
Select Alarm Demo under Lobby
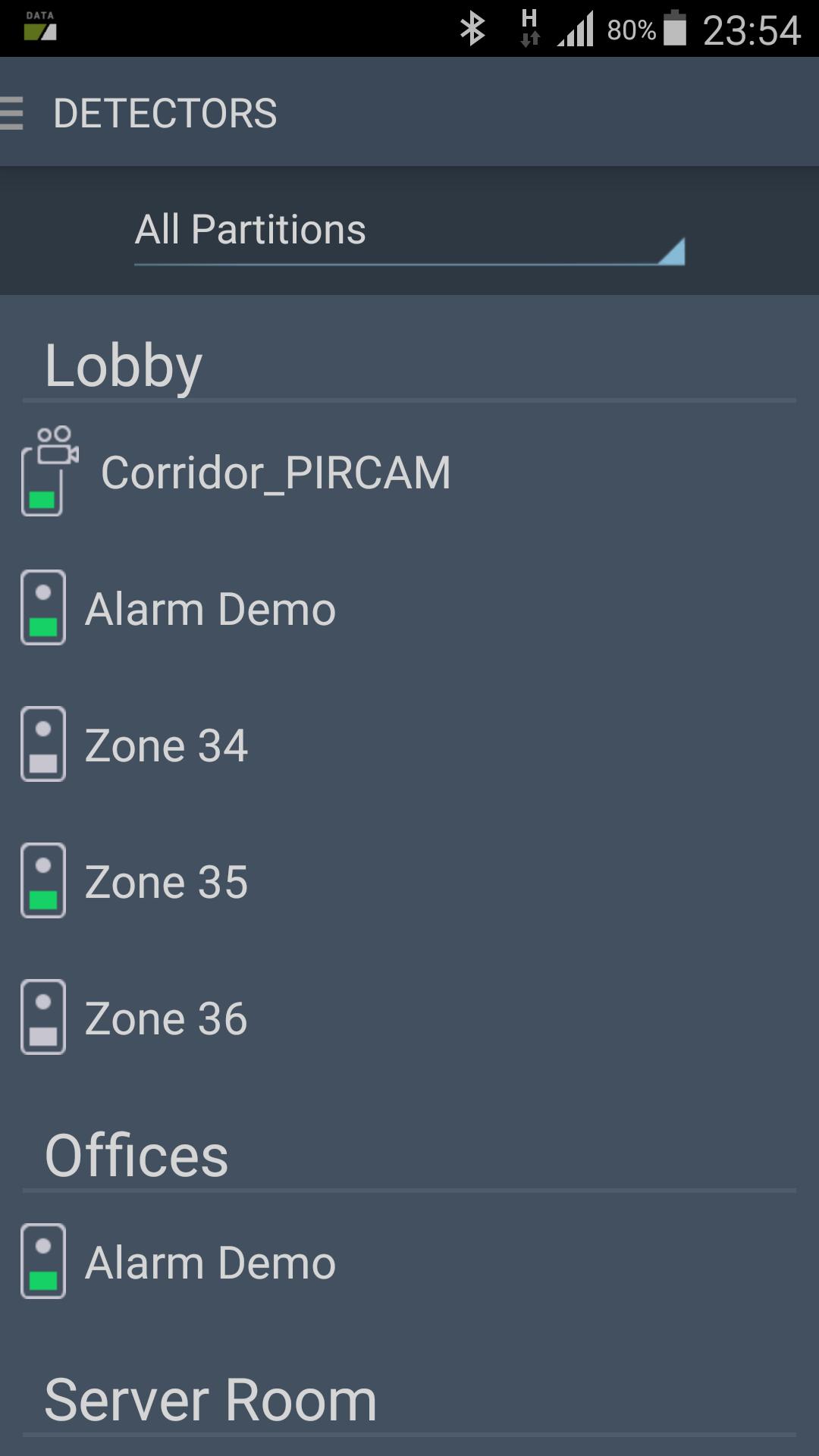click(x=409, y=608)
